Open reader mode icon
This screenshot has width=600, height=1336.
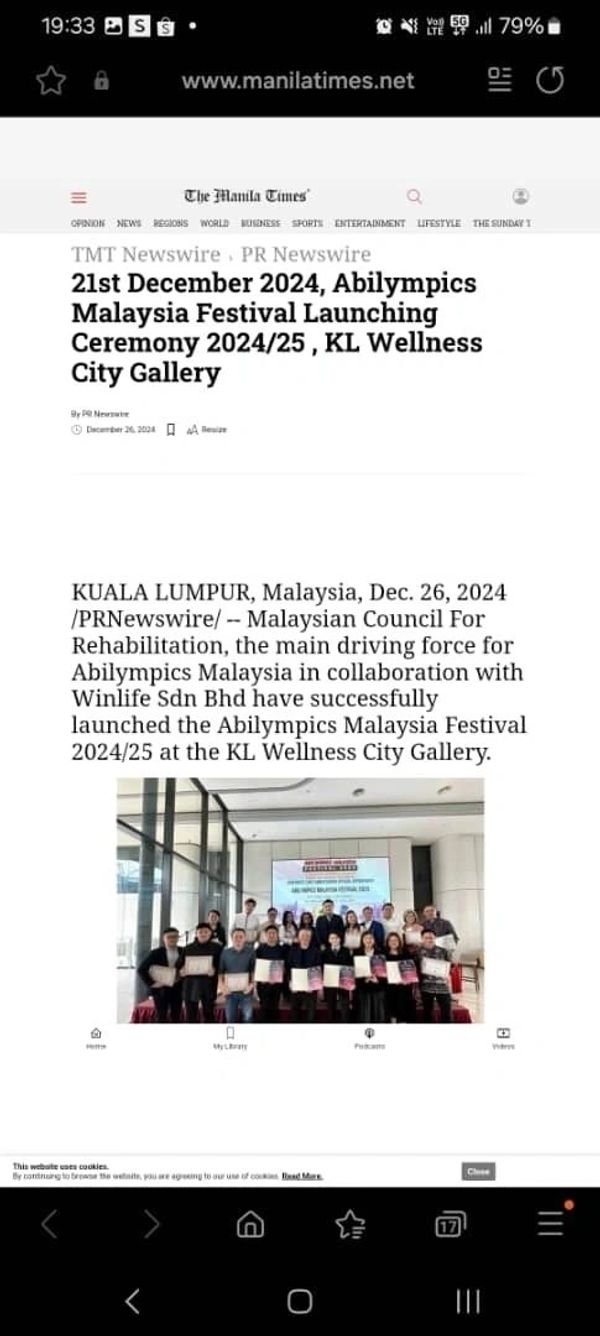pyautogui.click(x=499, y=80)
